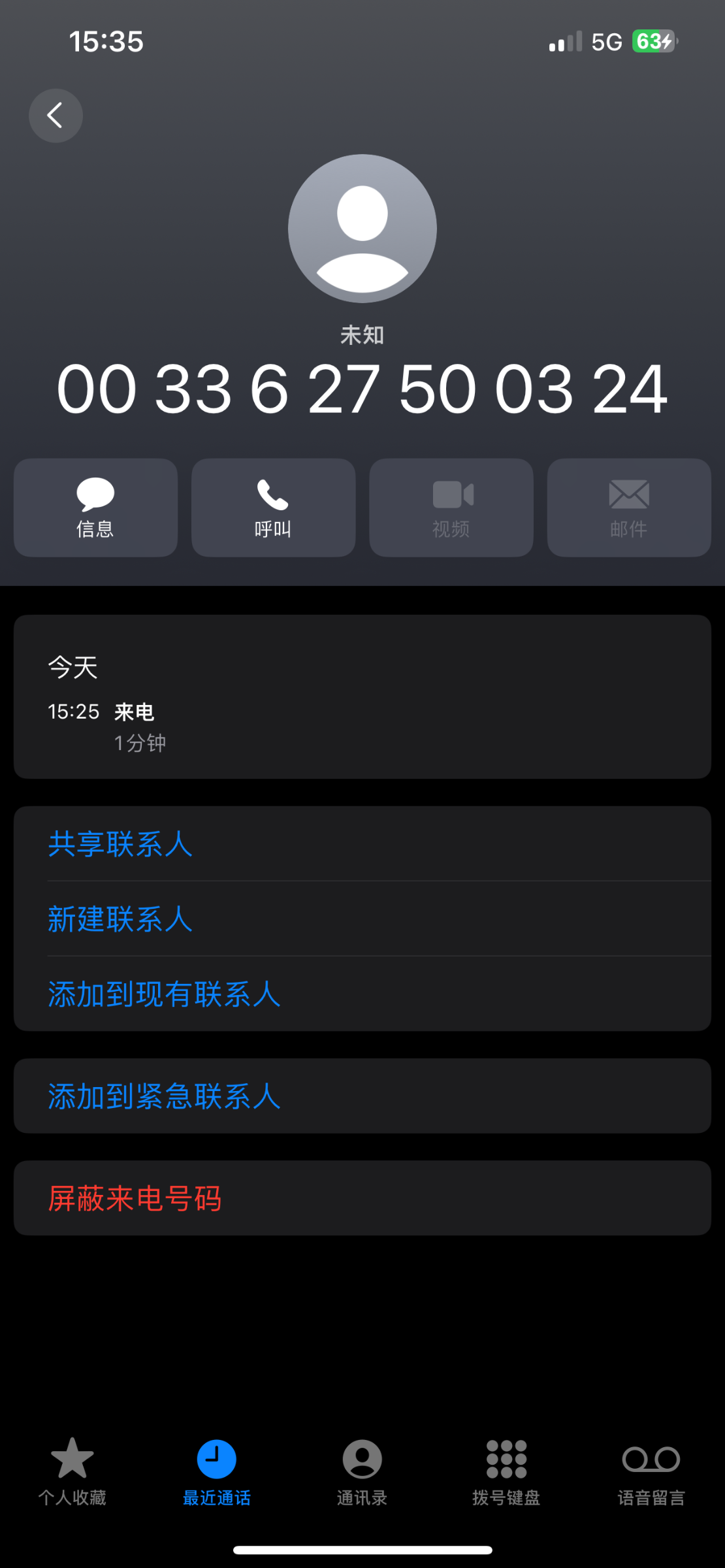Screen dimensions: 725x1568
Task: Tap 添加到紧急联系人
Action: (x=362, y=1096)
